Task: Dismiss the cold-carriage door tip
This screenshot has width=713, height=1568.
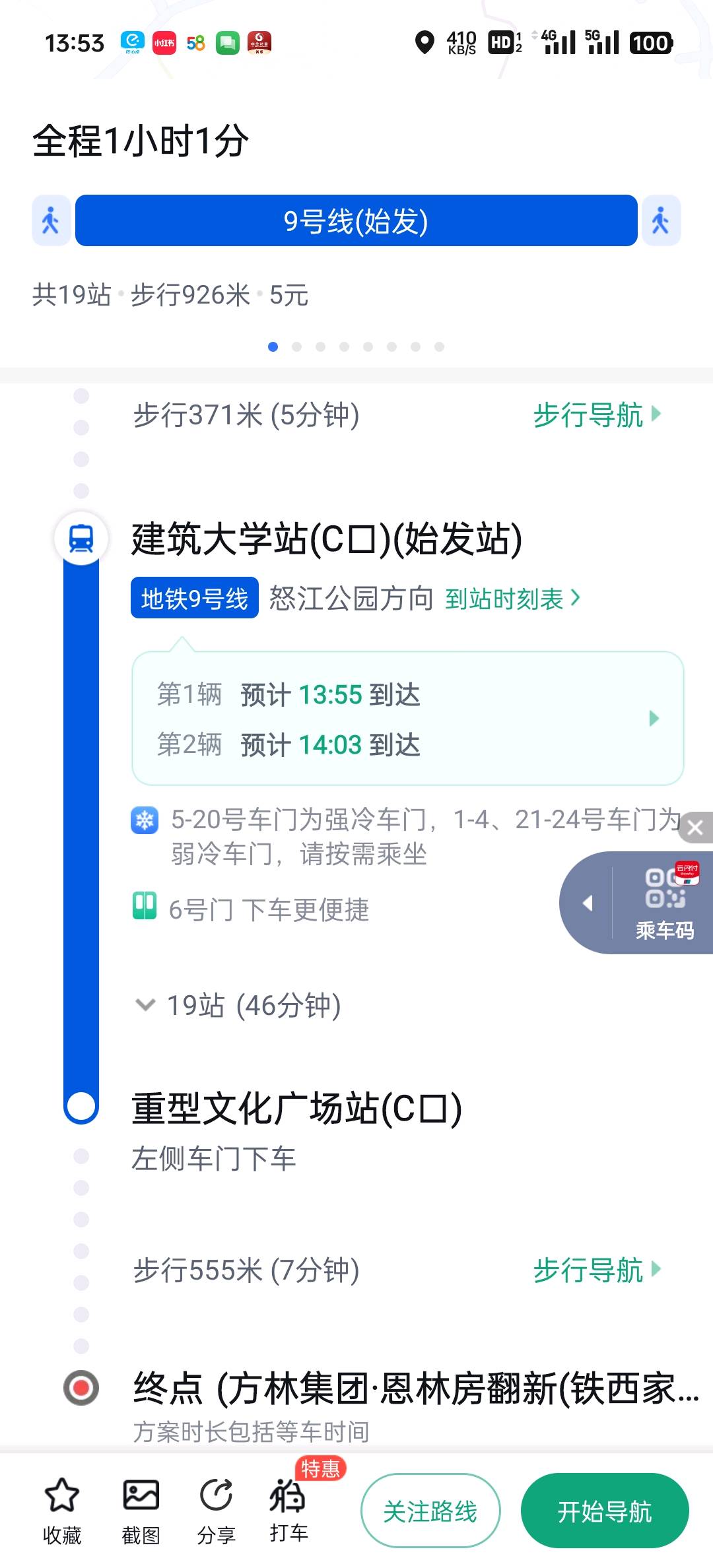Action: tap(695, 828)
